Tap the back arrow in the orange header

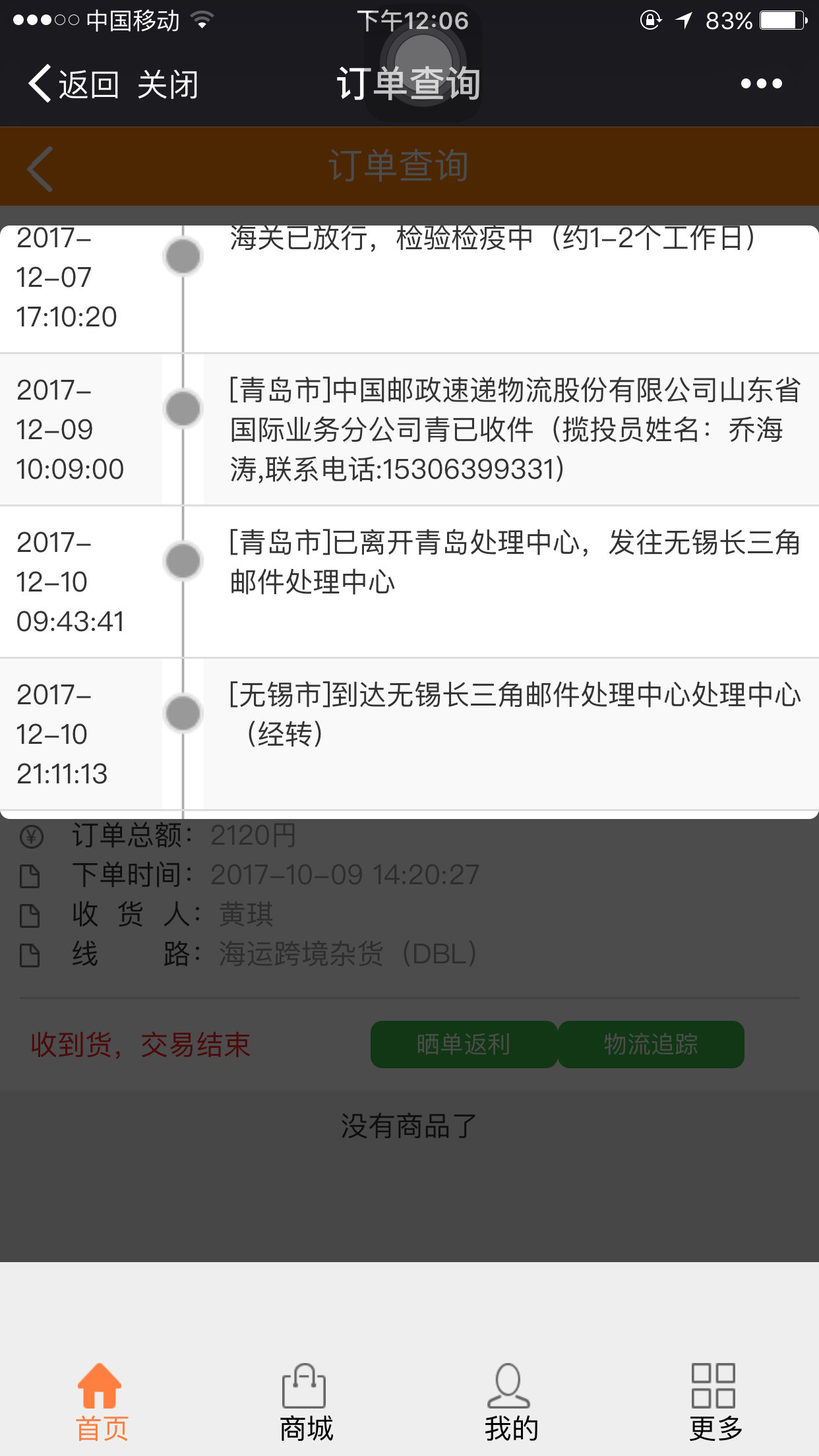(40, 169)
